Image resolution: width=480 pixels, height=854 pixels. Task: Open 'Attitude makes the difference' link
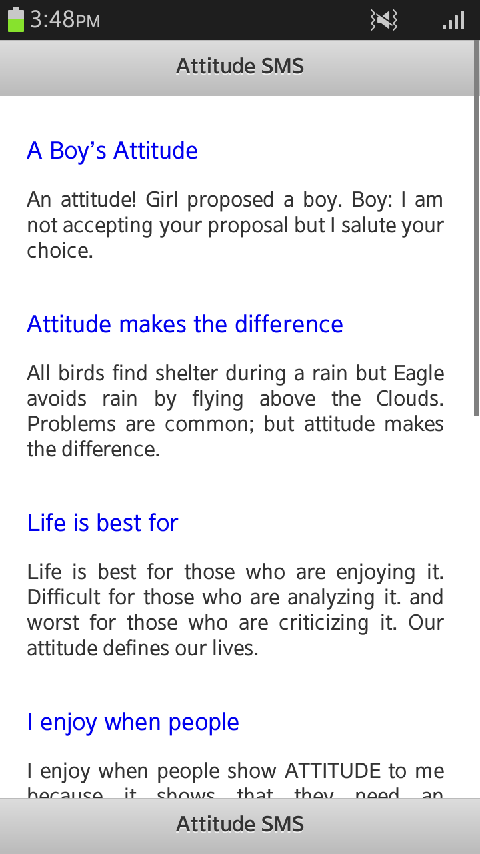tap(185, 324)
